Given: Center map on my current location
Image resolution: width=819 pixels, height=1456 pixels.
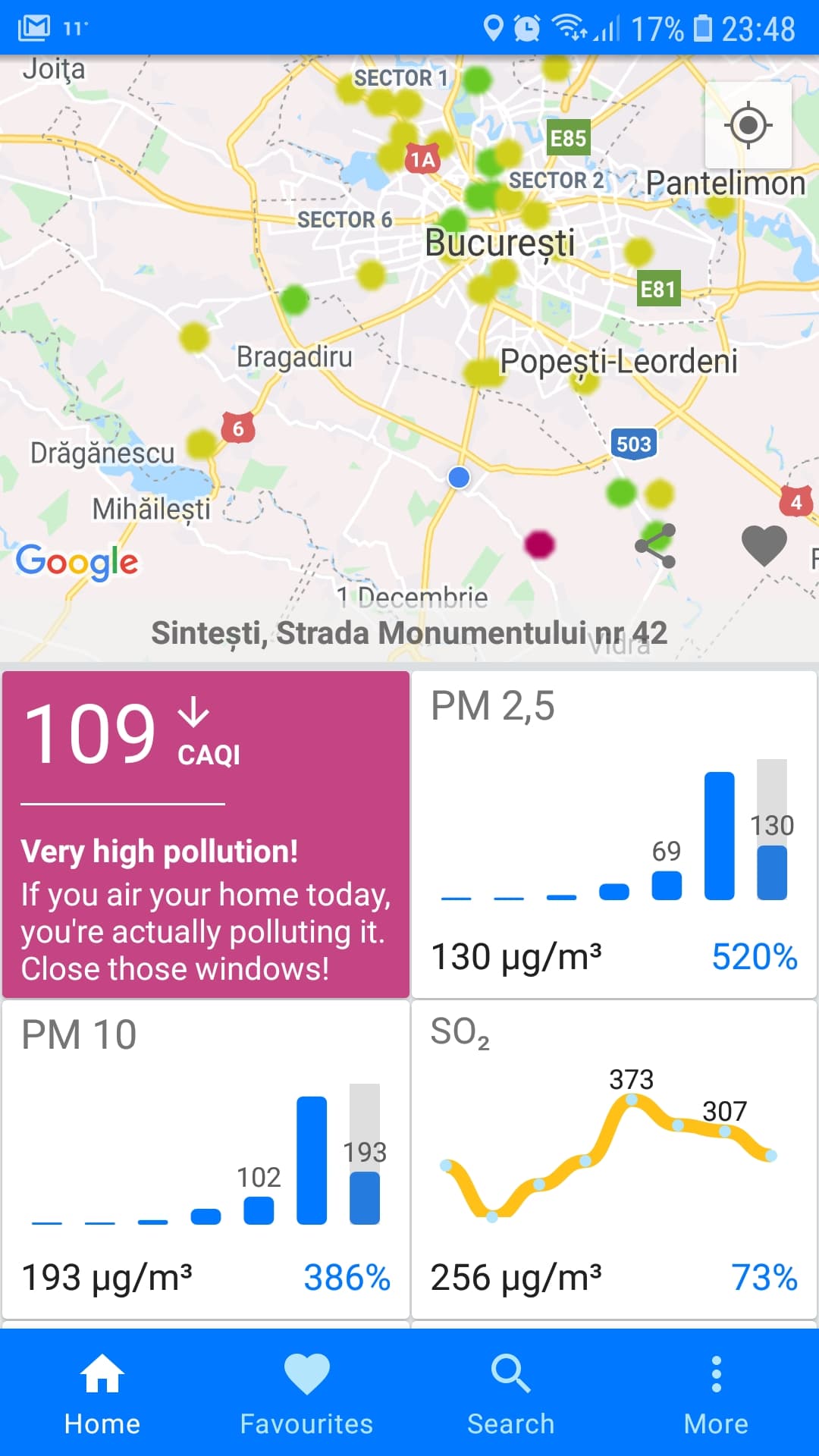Looking at the screenshot, I should coord(748,125).
